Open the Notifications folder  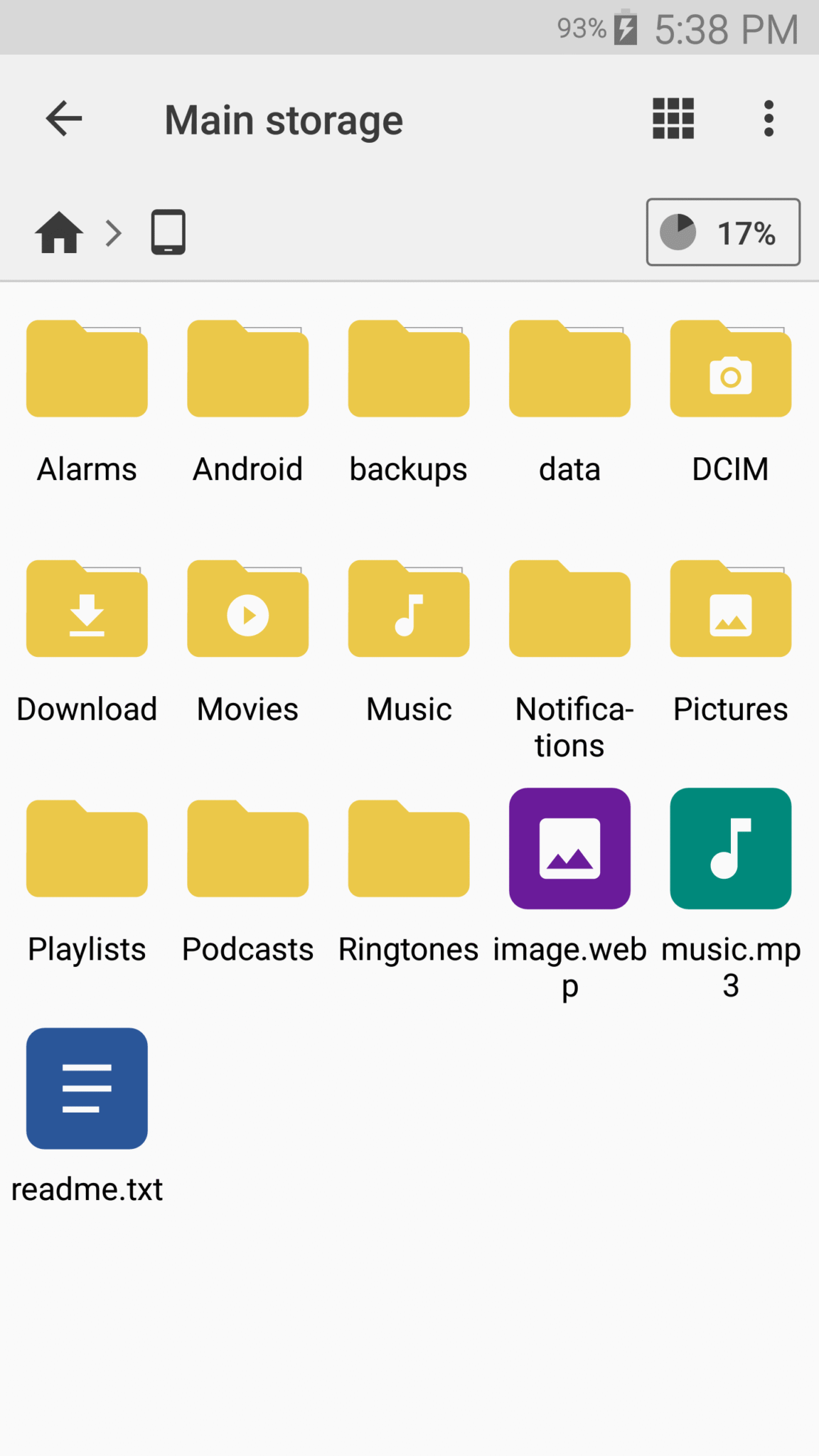569,608
